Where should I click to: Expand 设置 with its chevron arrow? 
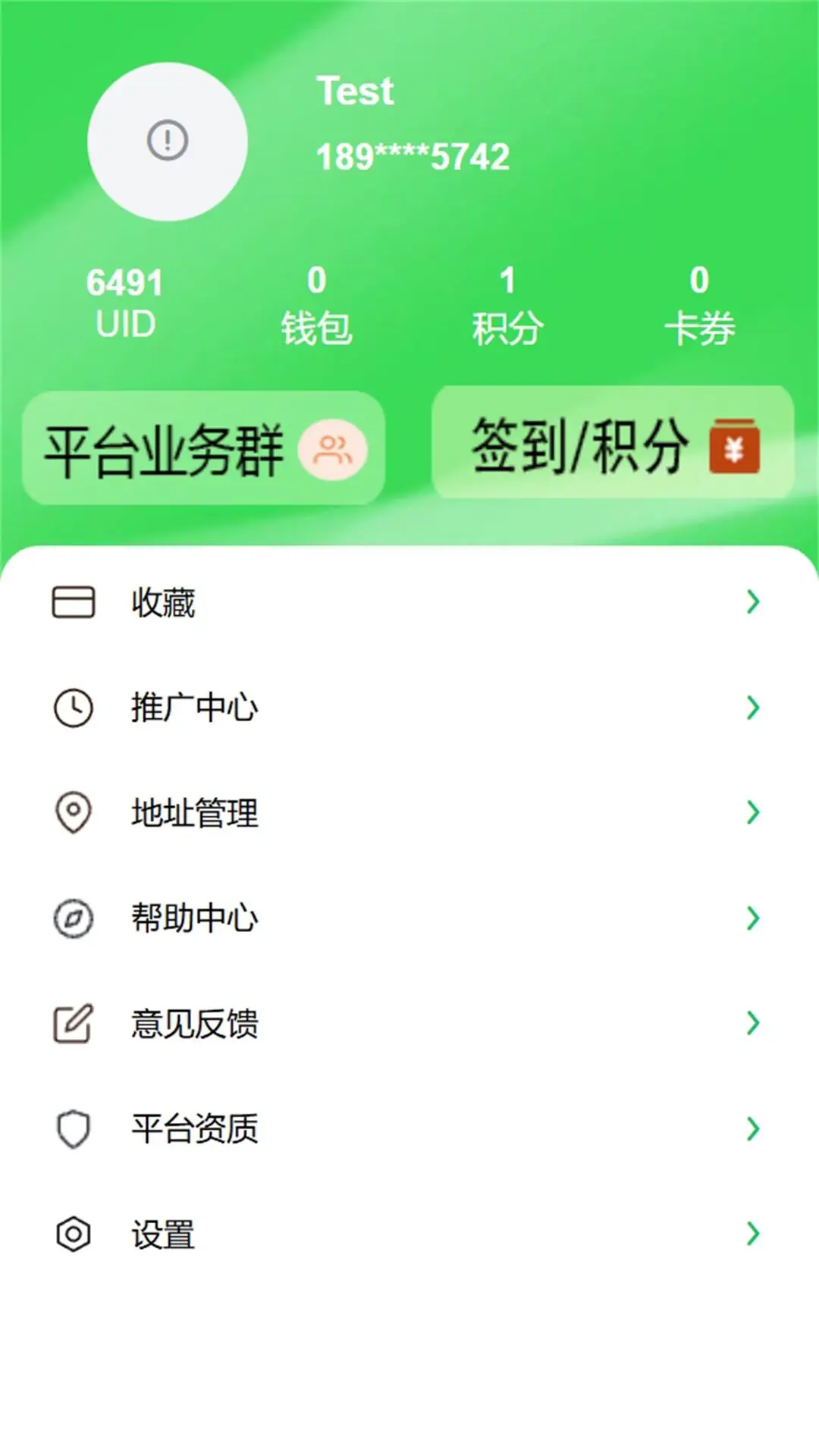pyautogui.click(x=753, y=1235)
